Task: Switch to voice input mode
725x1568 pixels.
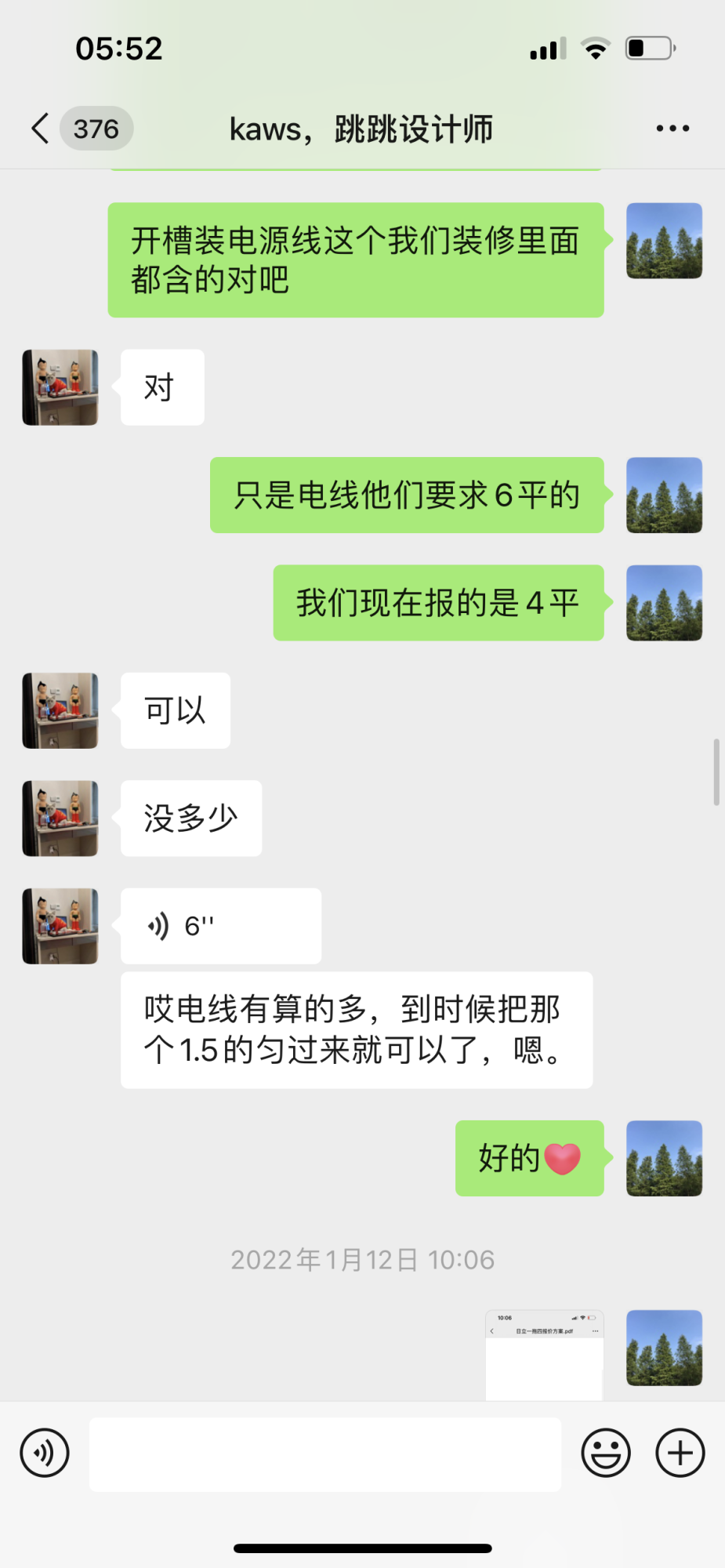Action: (45, 1453)
